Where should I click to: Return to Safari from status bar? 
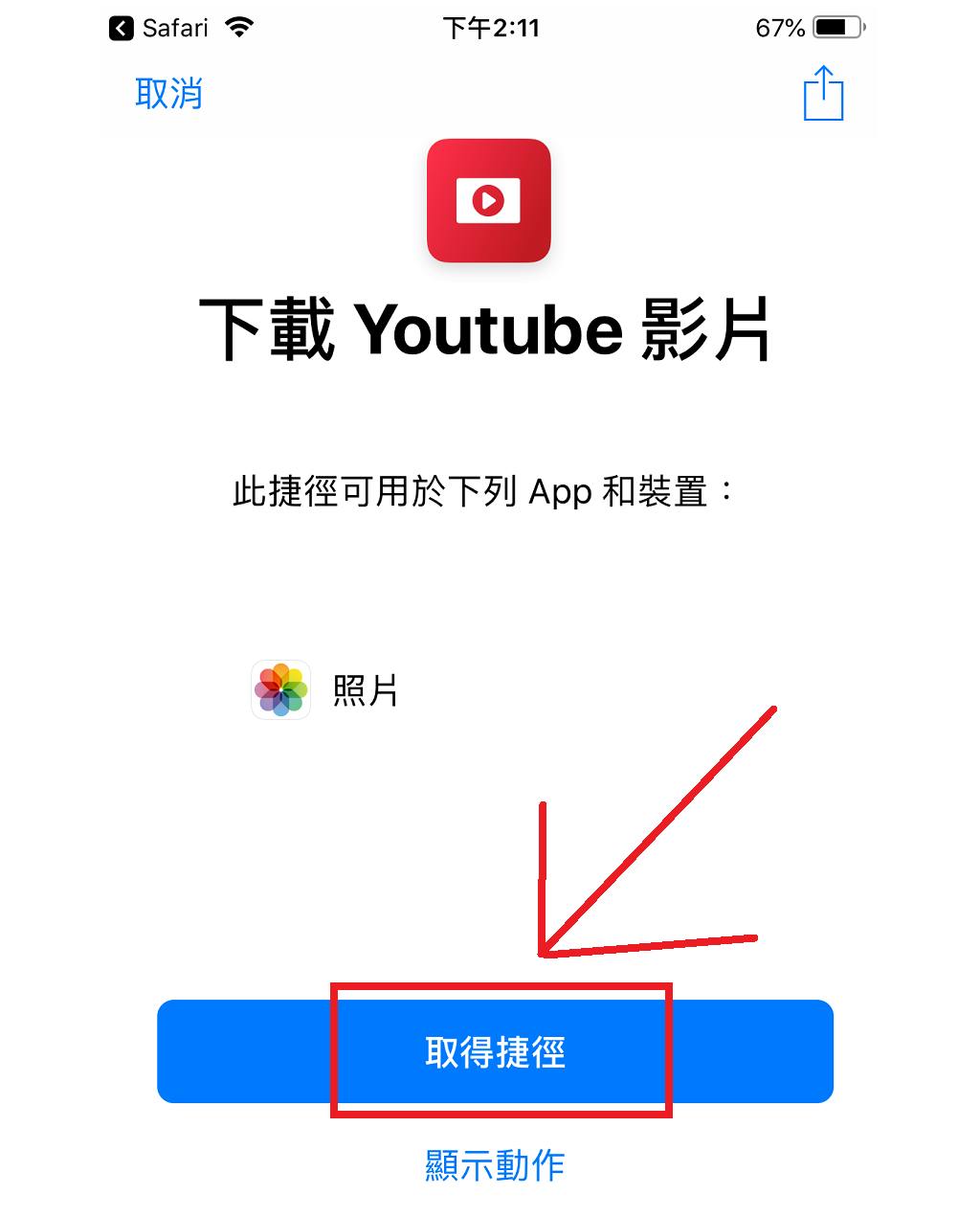[159, 28]
